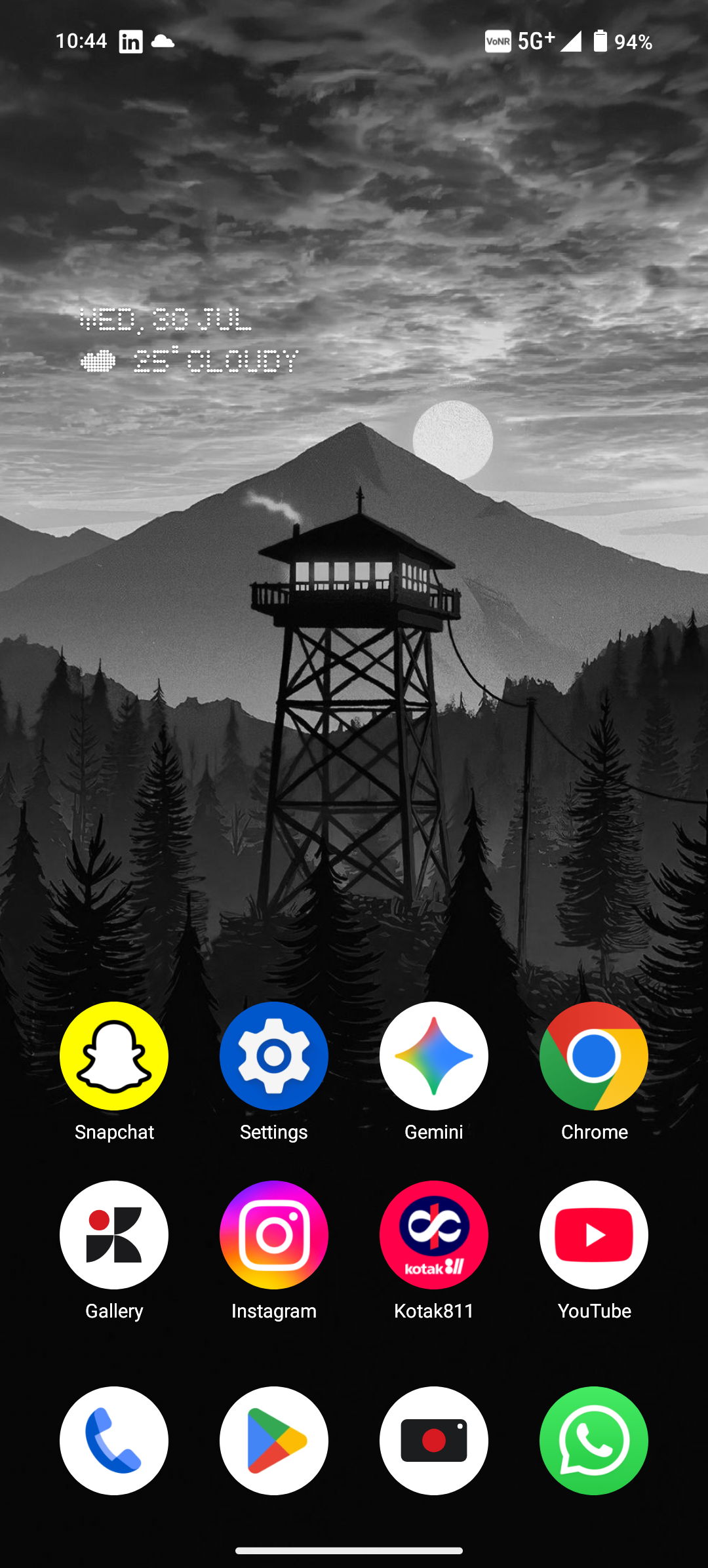
Task: Open the Kotak811 banking app
Action: [x=434, y=1234]
